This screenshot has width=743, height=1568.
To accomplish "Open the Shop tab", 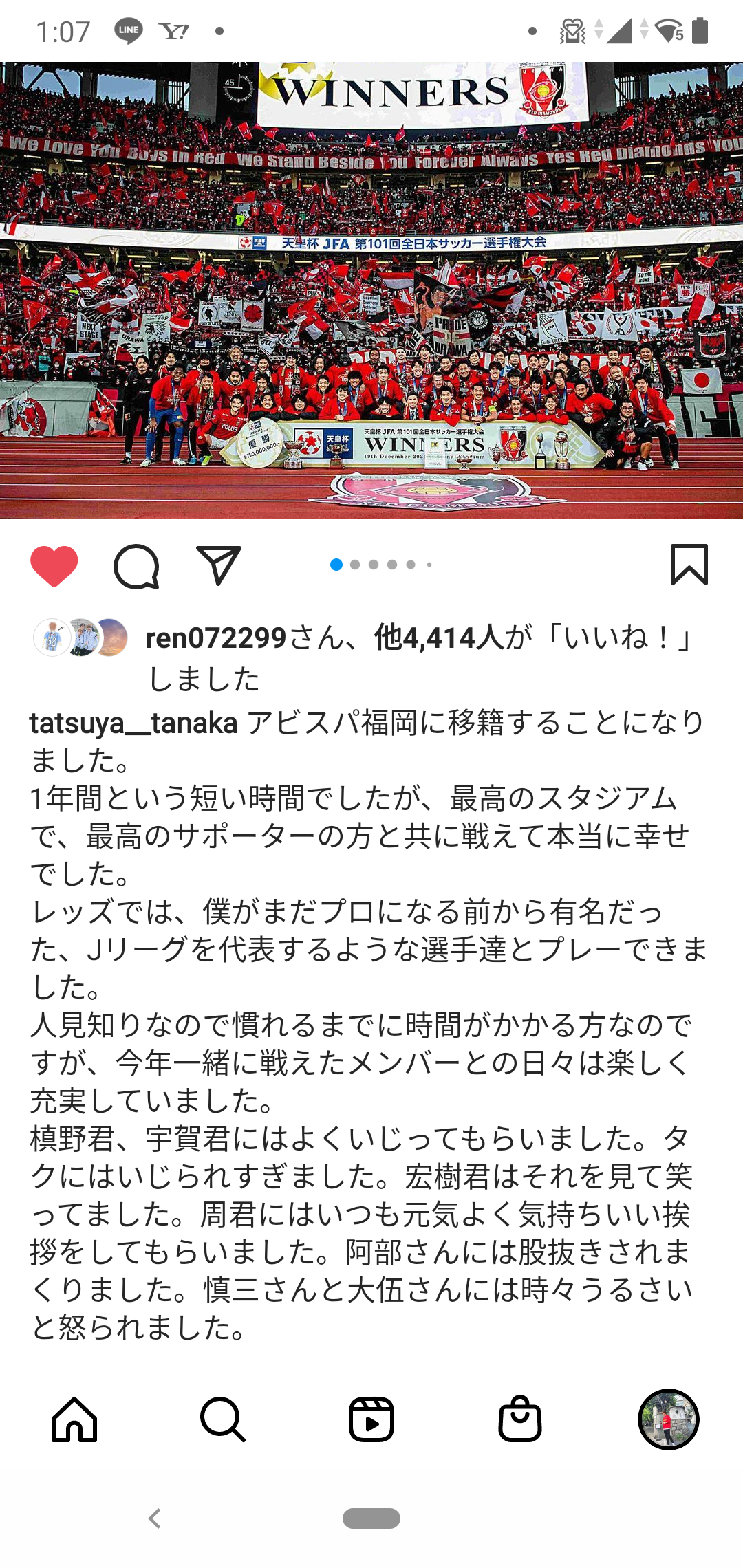I will coord(520,1419).
